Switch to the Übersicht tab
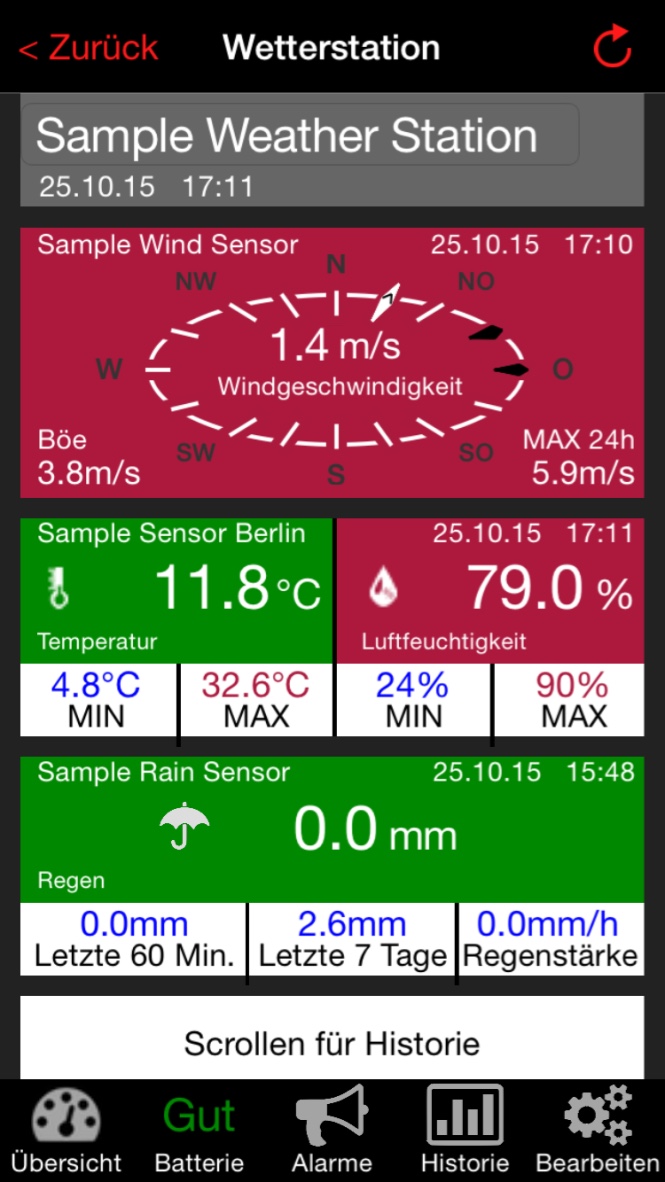The width and height of the screenshot is (665, 1182). tap(66, 1130)
